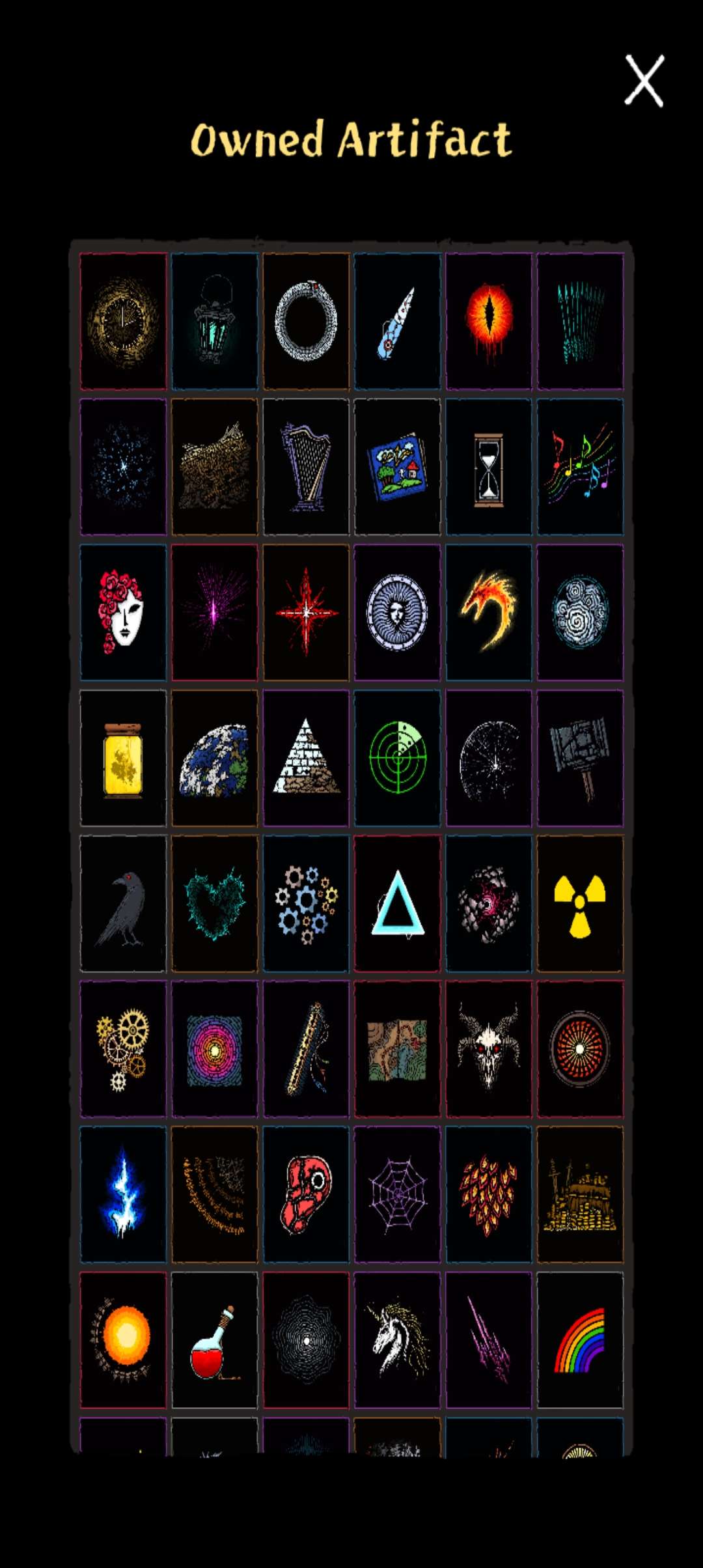Close the Owned Artifact screen
This screenshot has height=1568, width=703.
tap(644, 81)
